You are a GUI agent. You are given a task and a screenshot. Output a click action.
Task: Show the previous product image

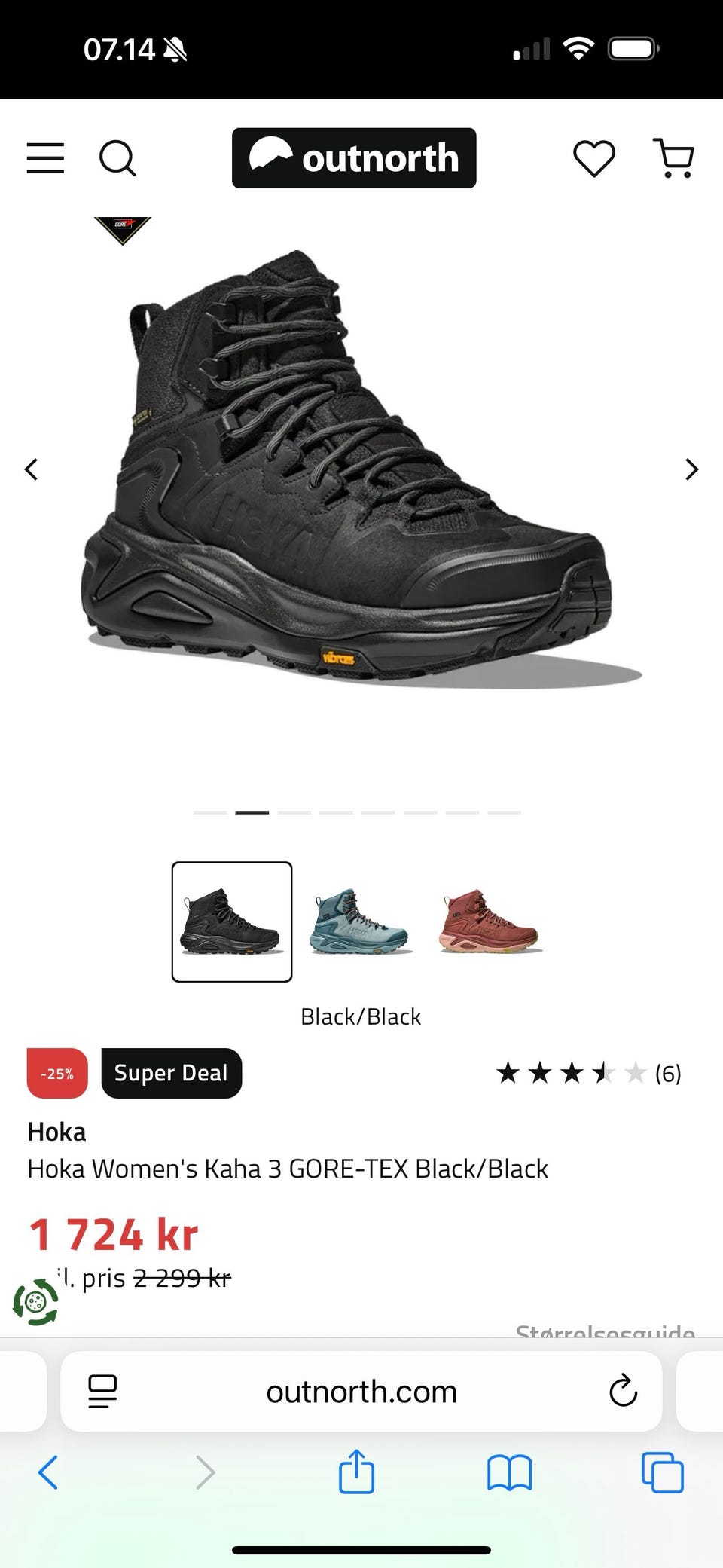coord(32,469)
